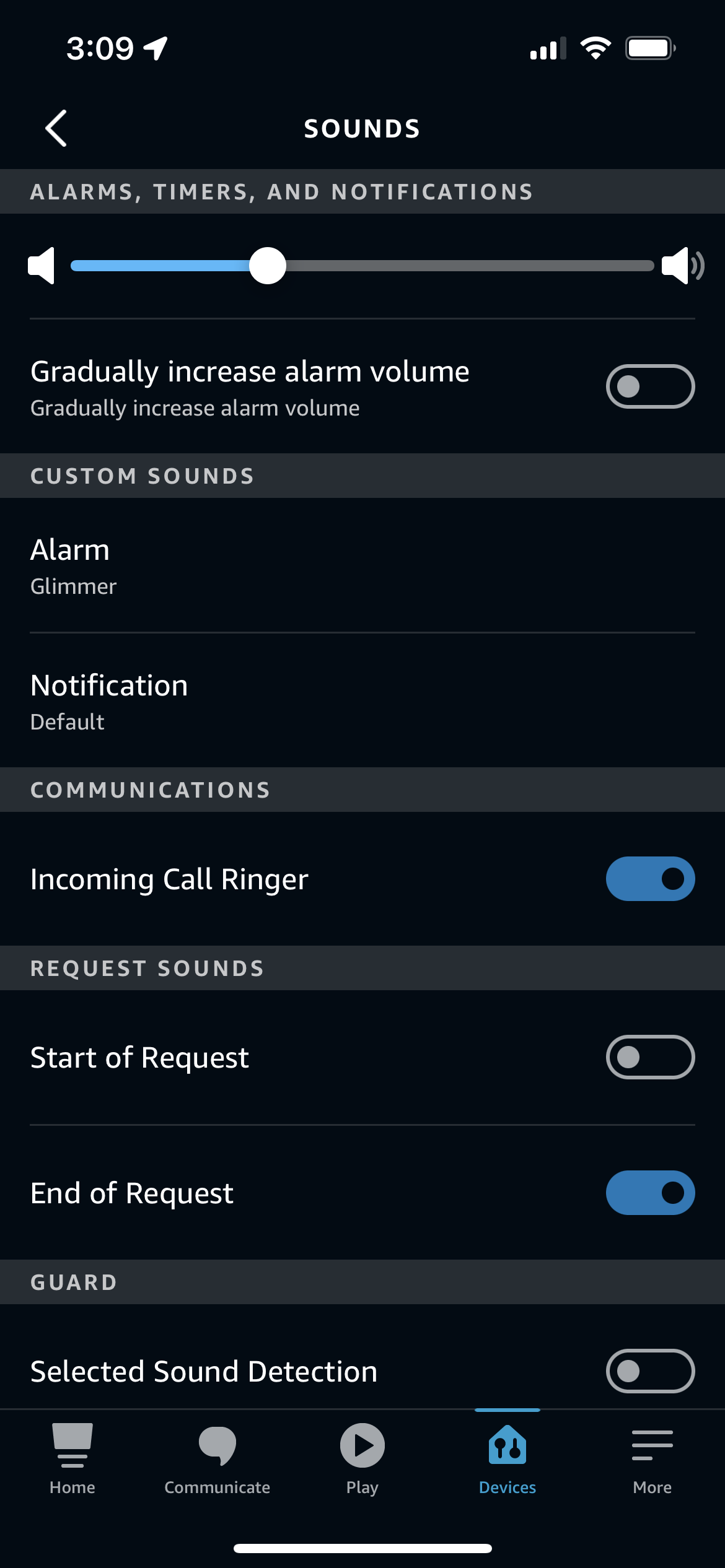Disable the End of Request sound
This screenshot has width=725, height=1568.
pyautogui.click(x=649, y=1193)
